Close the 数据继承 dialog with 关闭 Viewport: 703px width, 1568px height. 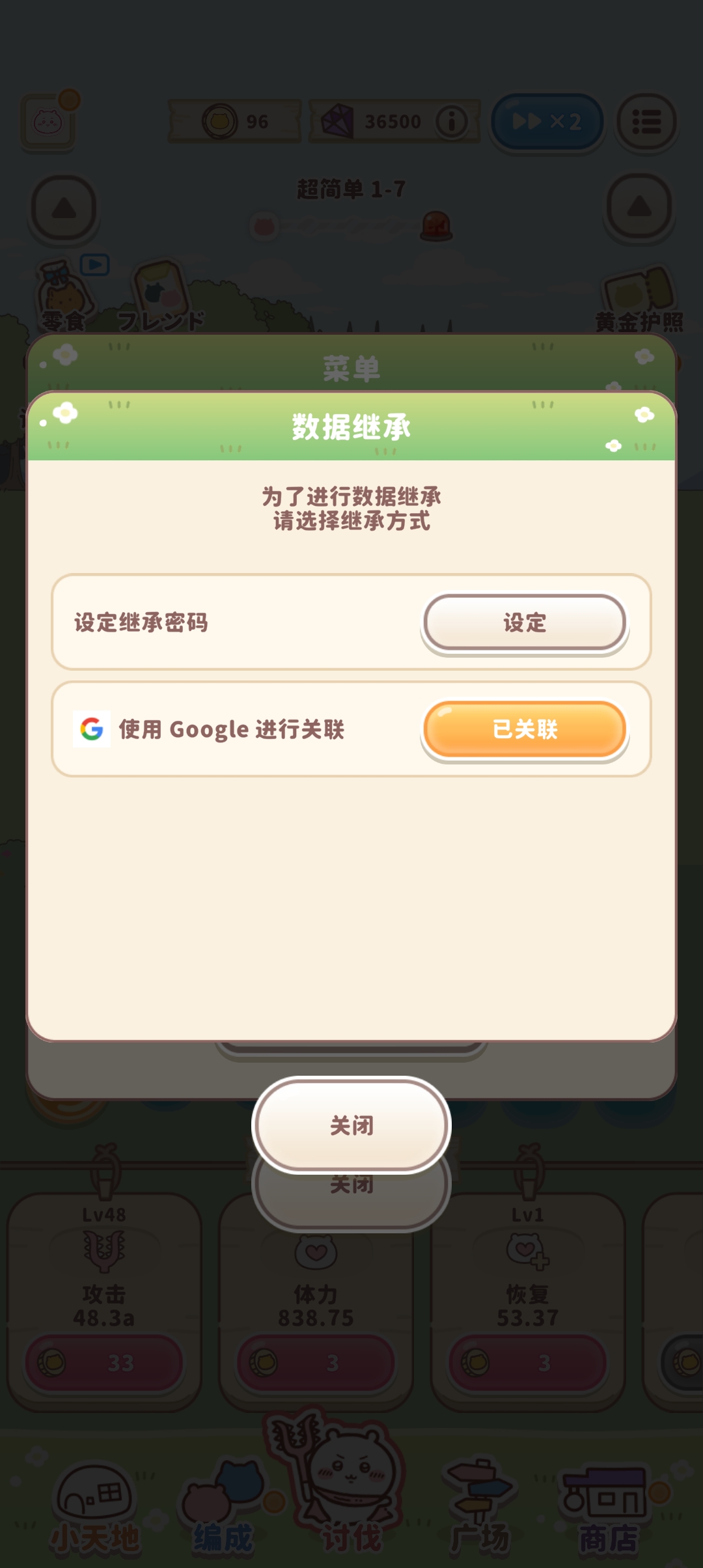point(351,1125)
